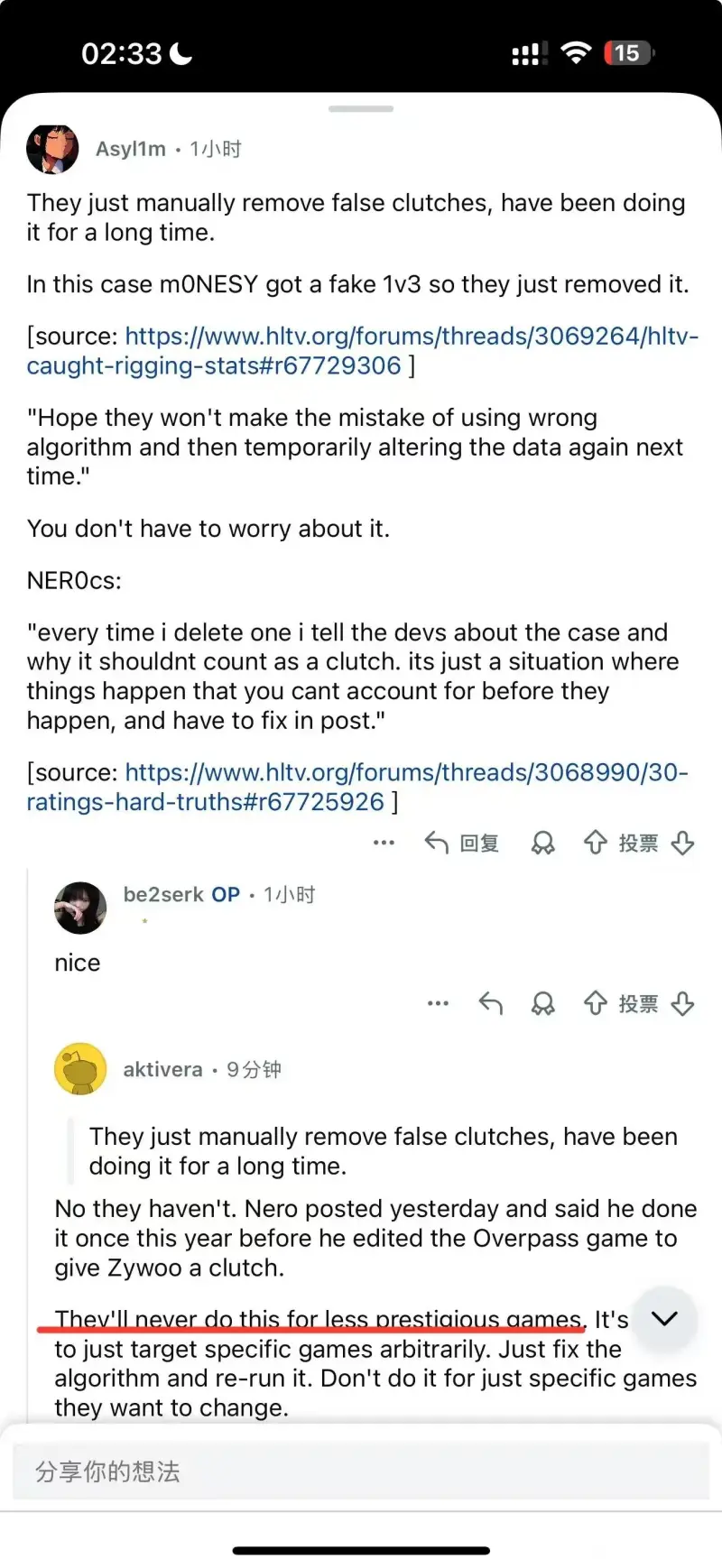Open aktivera's profile avatar
The width and height of the screenshot is (722, 1568).
click(80, 1070)
